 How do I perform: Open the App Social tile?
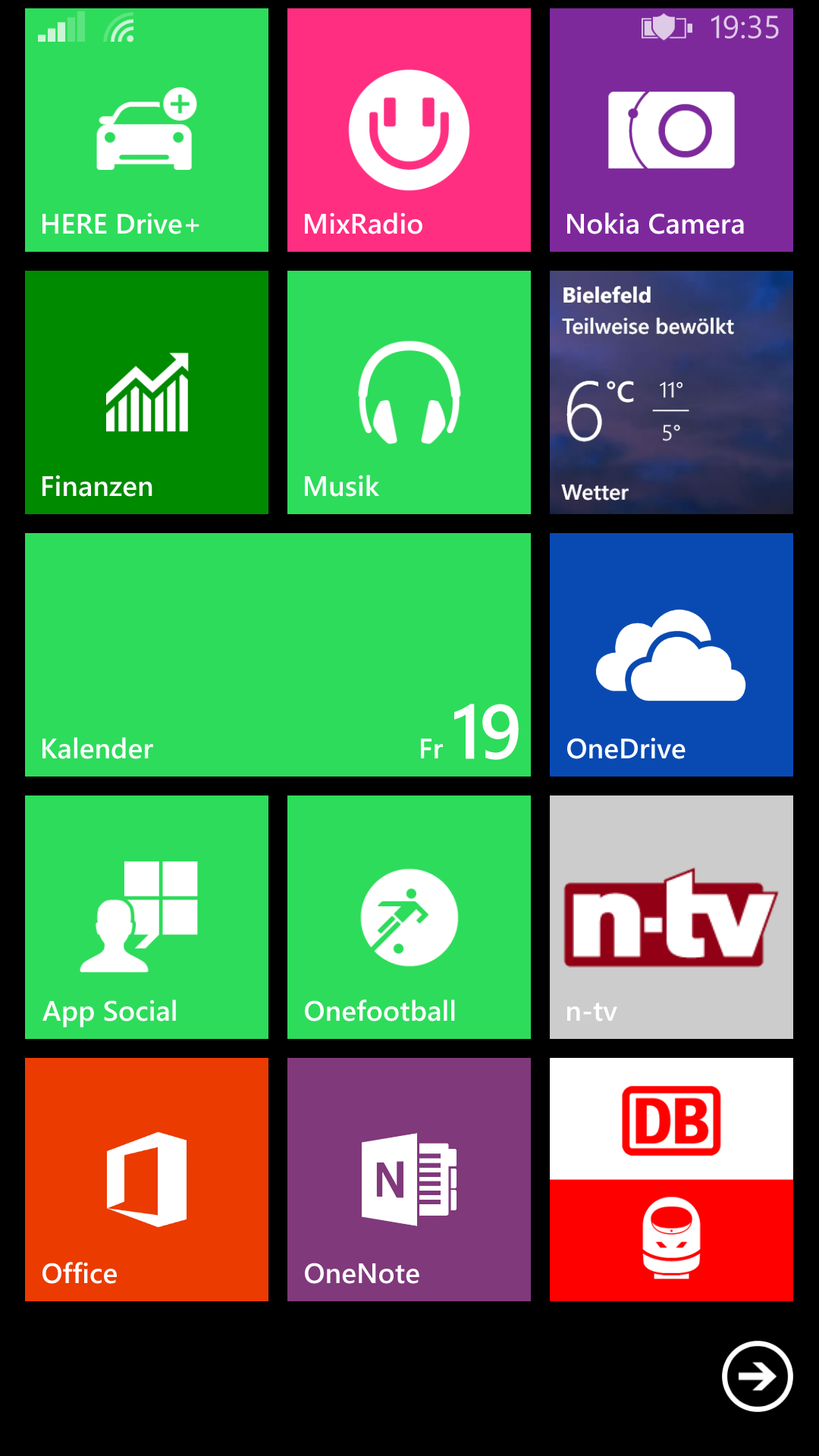pos(146,917)
